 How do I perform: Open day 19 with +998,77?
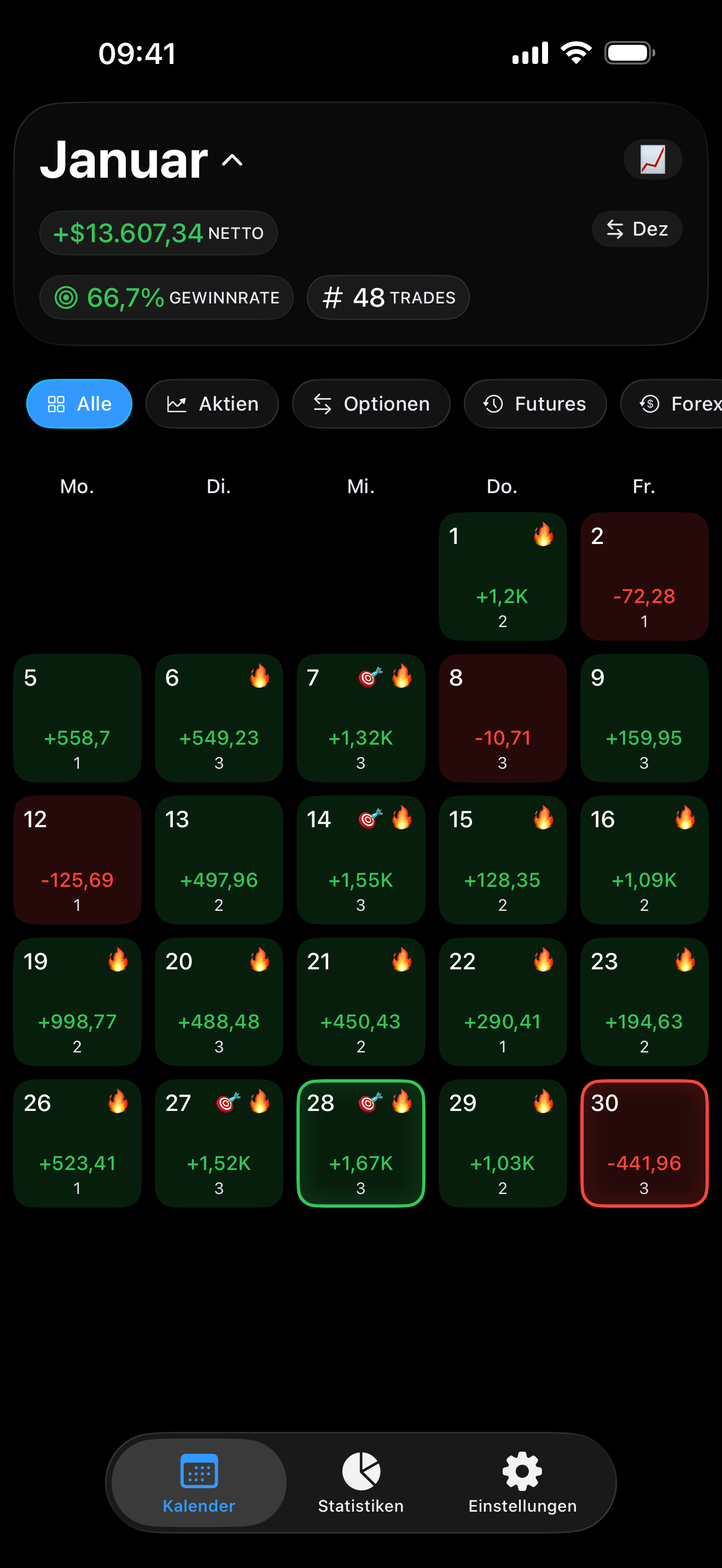click(77, 1001)
